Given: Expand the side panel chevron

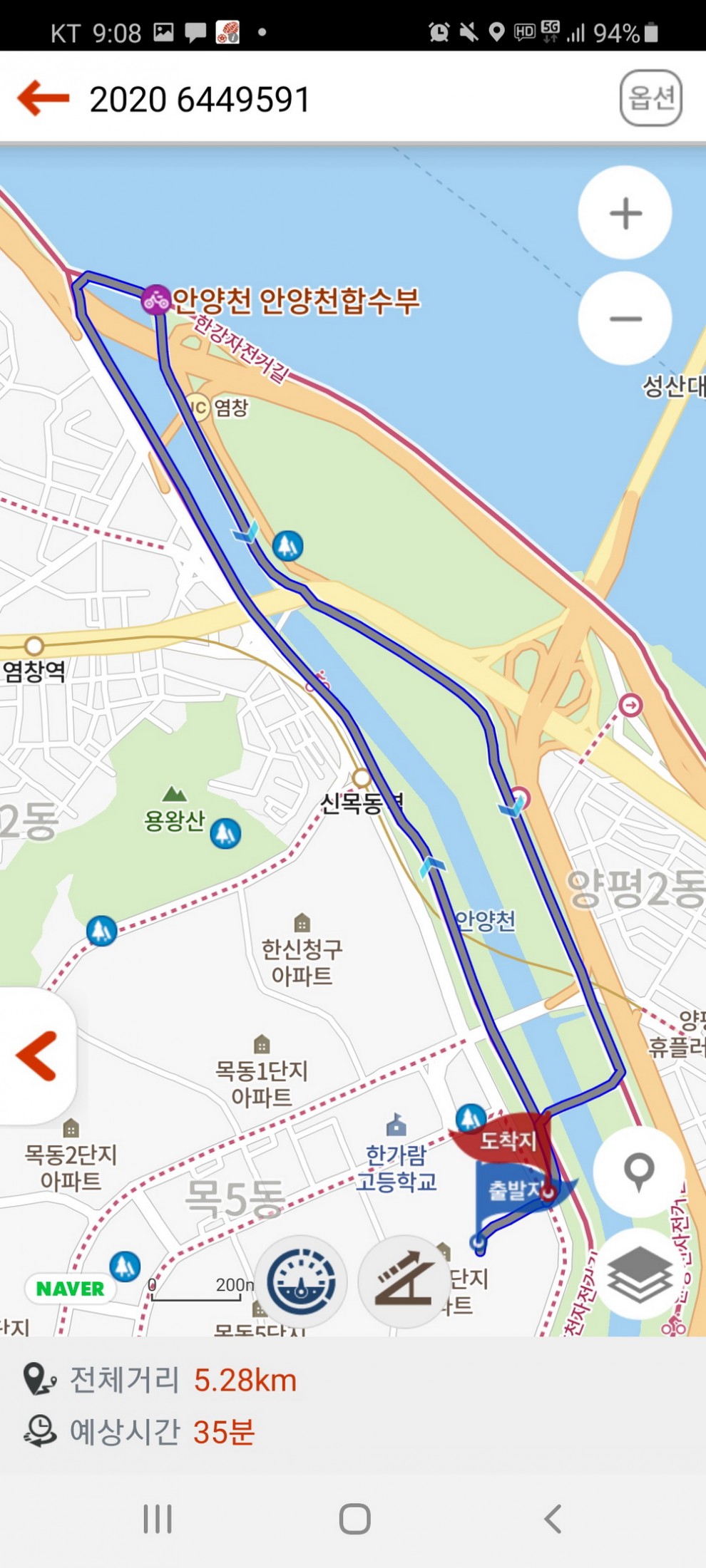Looking at the screenshot, I should pos(36,1056).
